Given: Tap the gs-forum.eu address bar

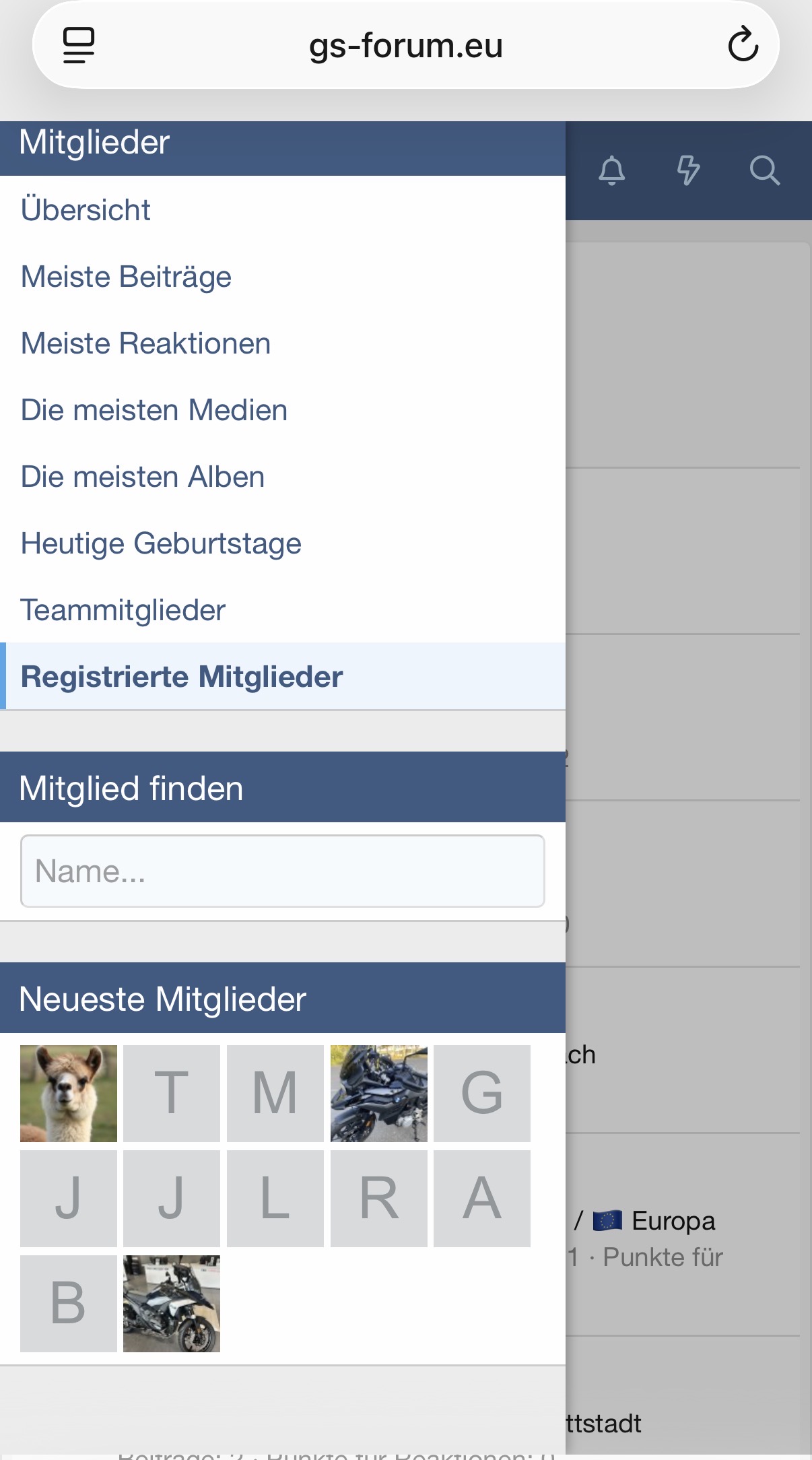Looking at the screenshot, I should 405,46.
